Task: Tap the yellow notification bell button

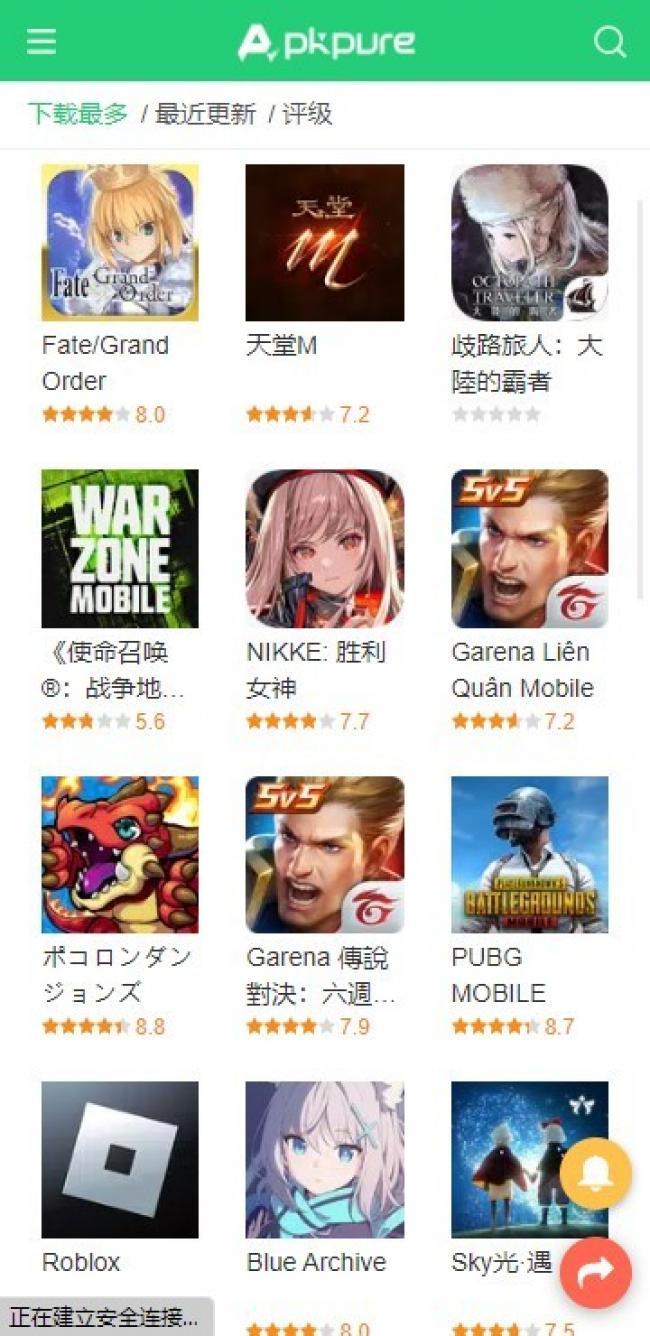Action: [x=596, y=1174]
